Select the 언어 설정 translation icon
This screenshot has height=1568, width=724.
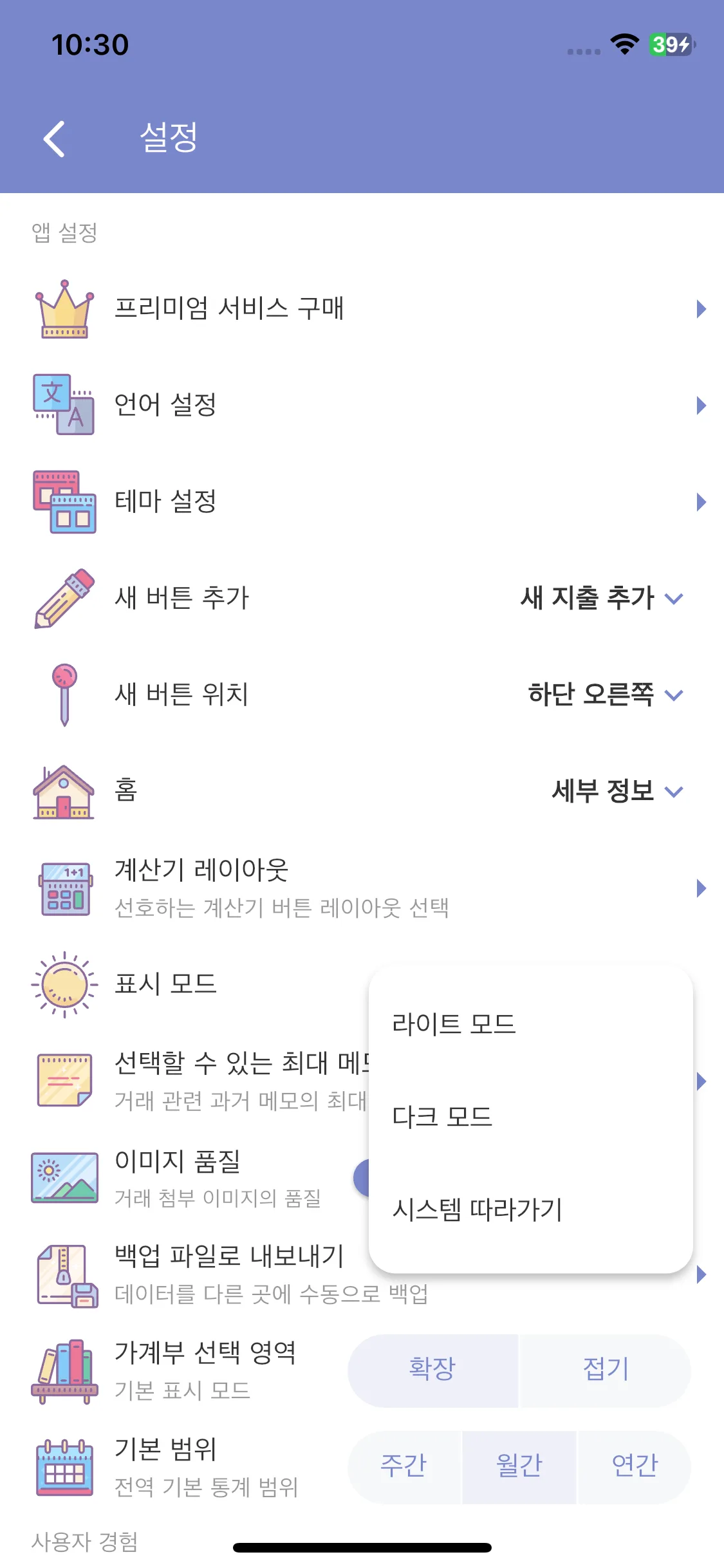point(62,404)
